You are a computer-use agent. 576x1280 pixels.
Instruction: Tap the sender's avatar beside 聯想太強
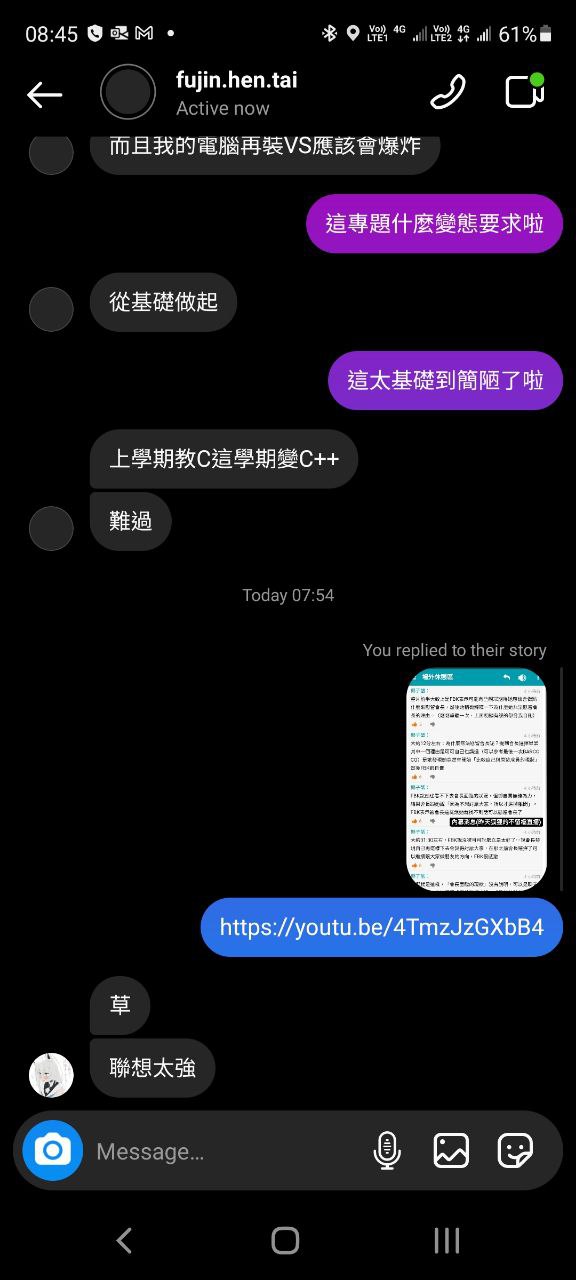coord(51,1075)
